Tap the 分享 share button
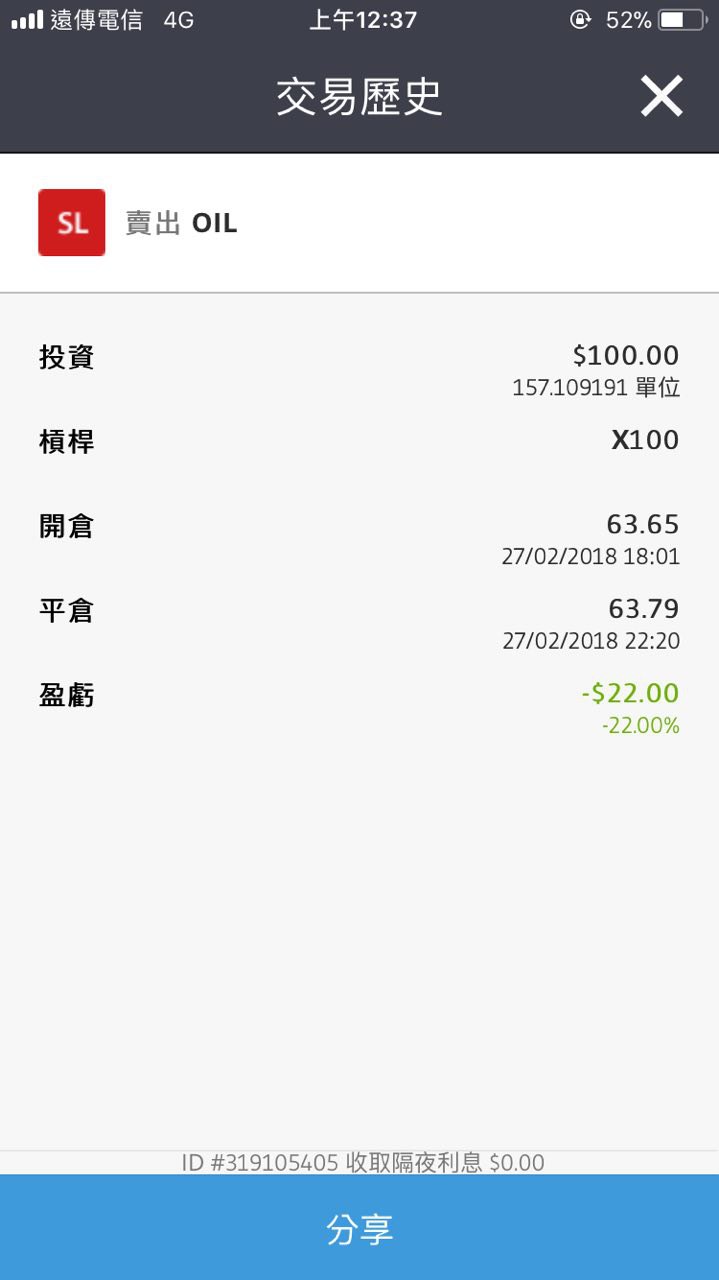The height and width of the screenshot is (1280, 719). [x=359, y=1228]
